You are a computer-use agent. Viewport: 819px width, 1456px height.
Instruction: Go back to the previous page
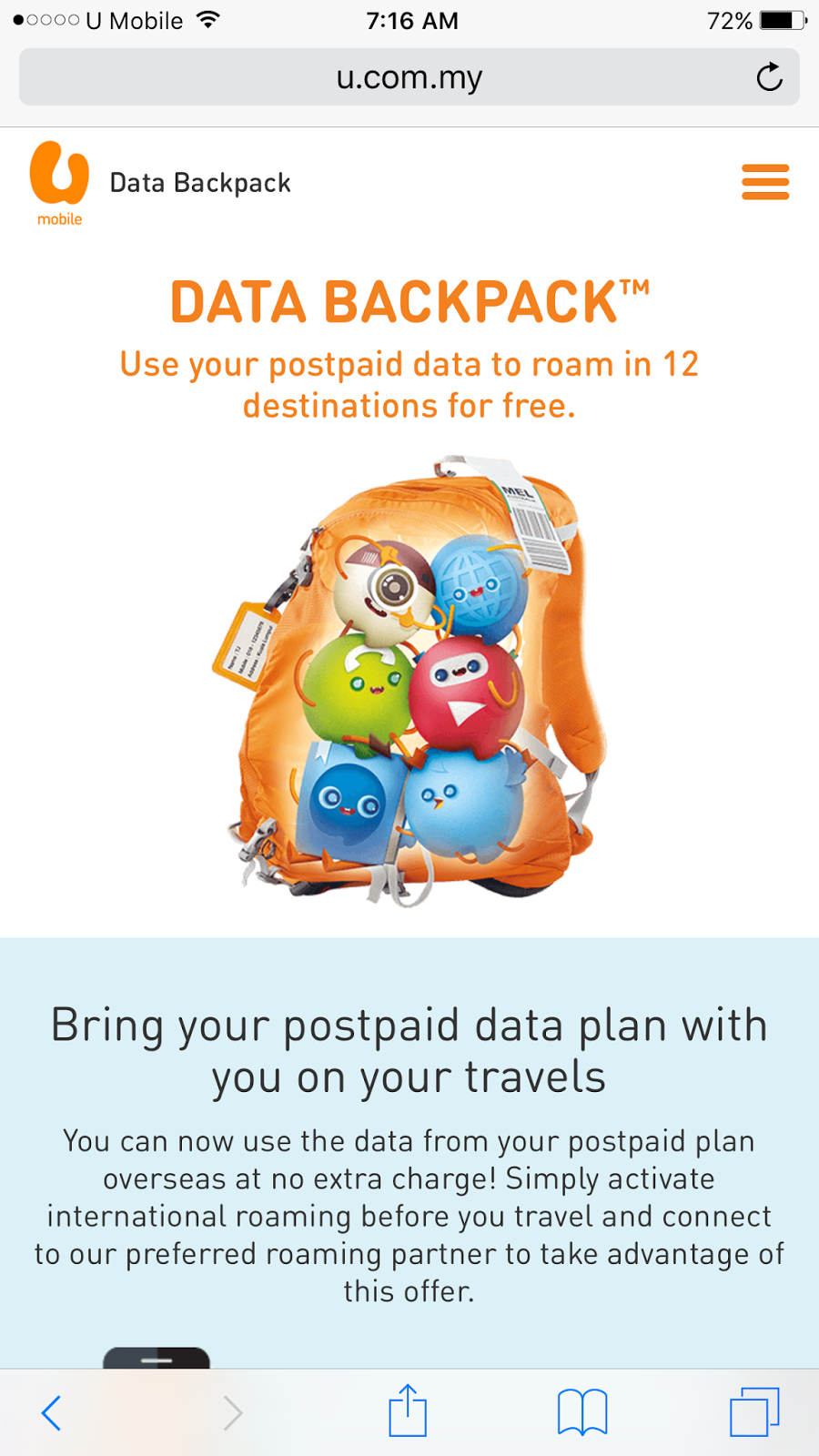click(52, 1412)
